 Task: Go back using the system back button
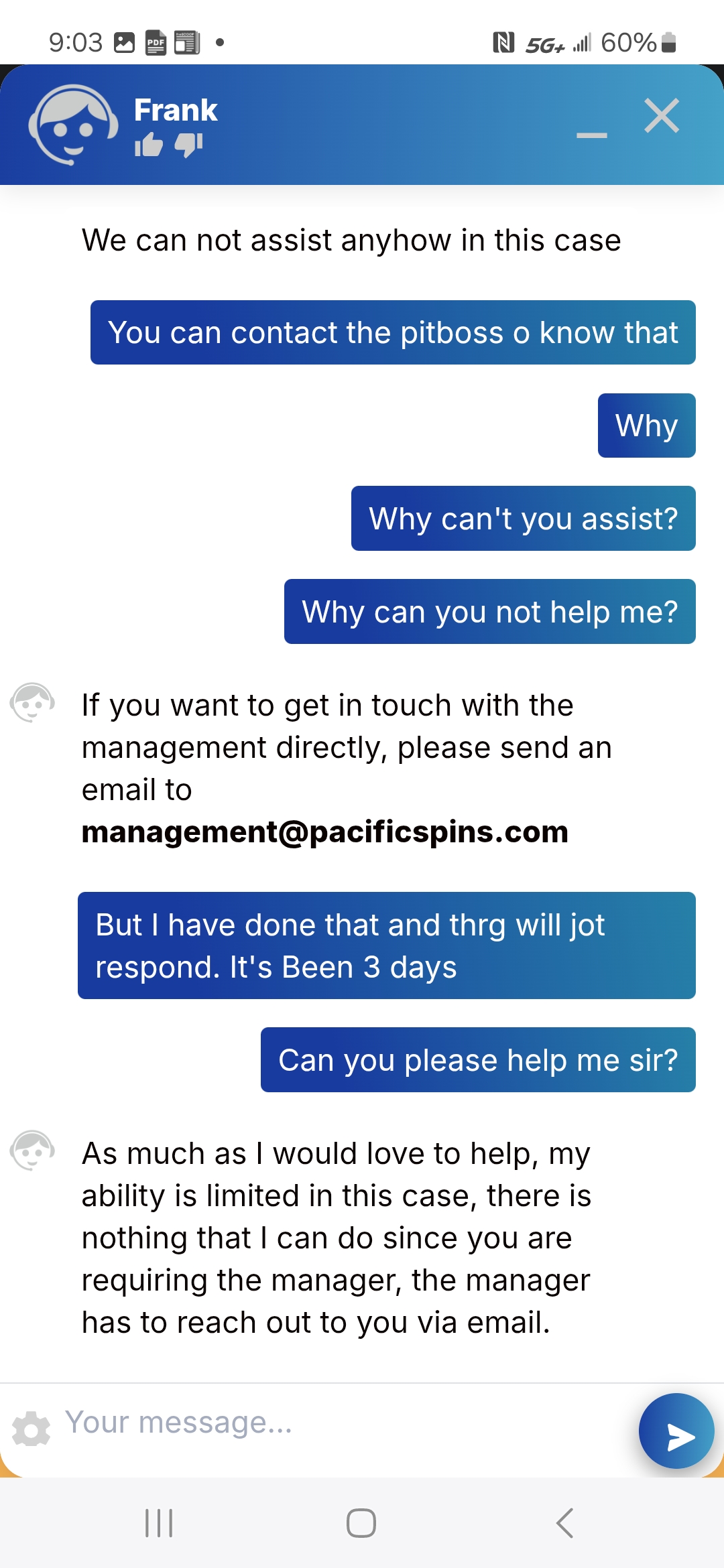[x=564, y=1523]
